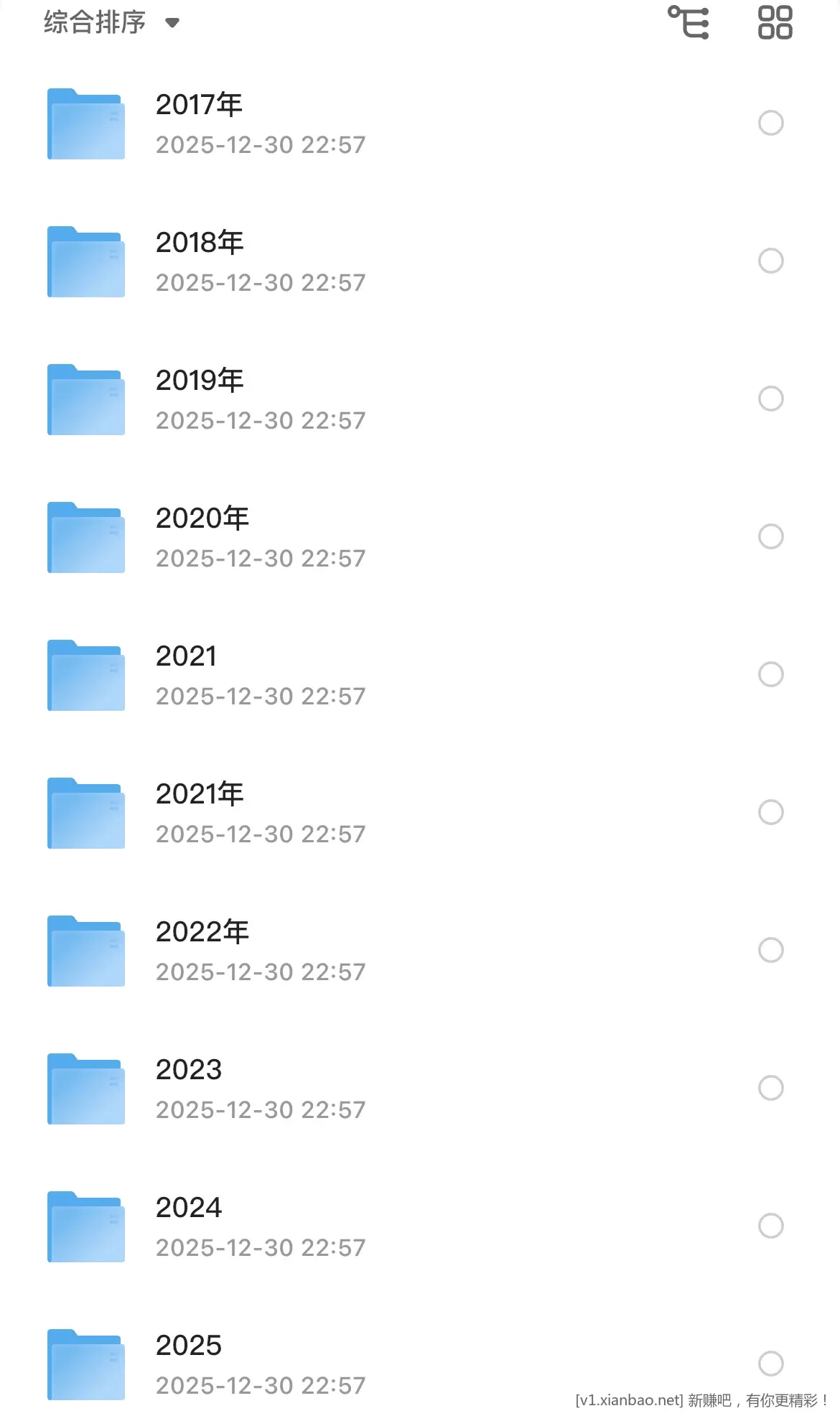This screenshot has width=840, height=1416.
Task: Open the 2021年 folder
Action: click(199, 795)
